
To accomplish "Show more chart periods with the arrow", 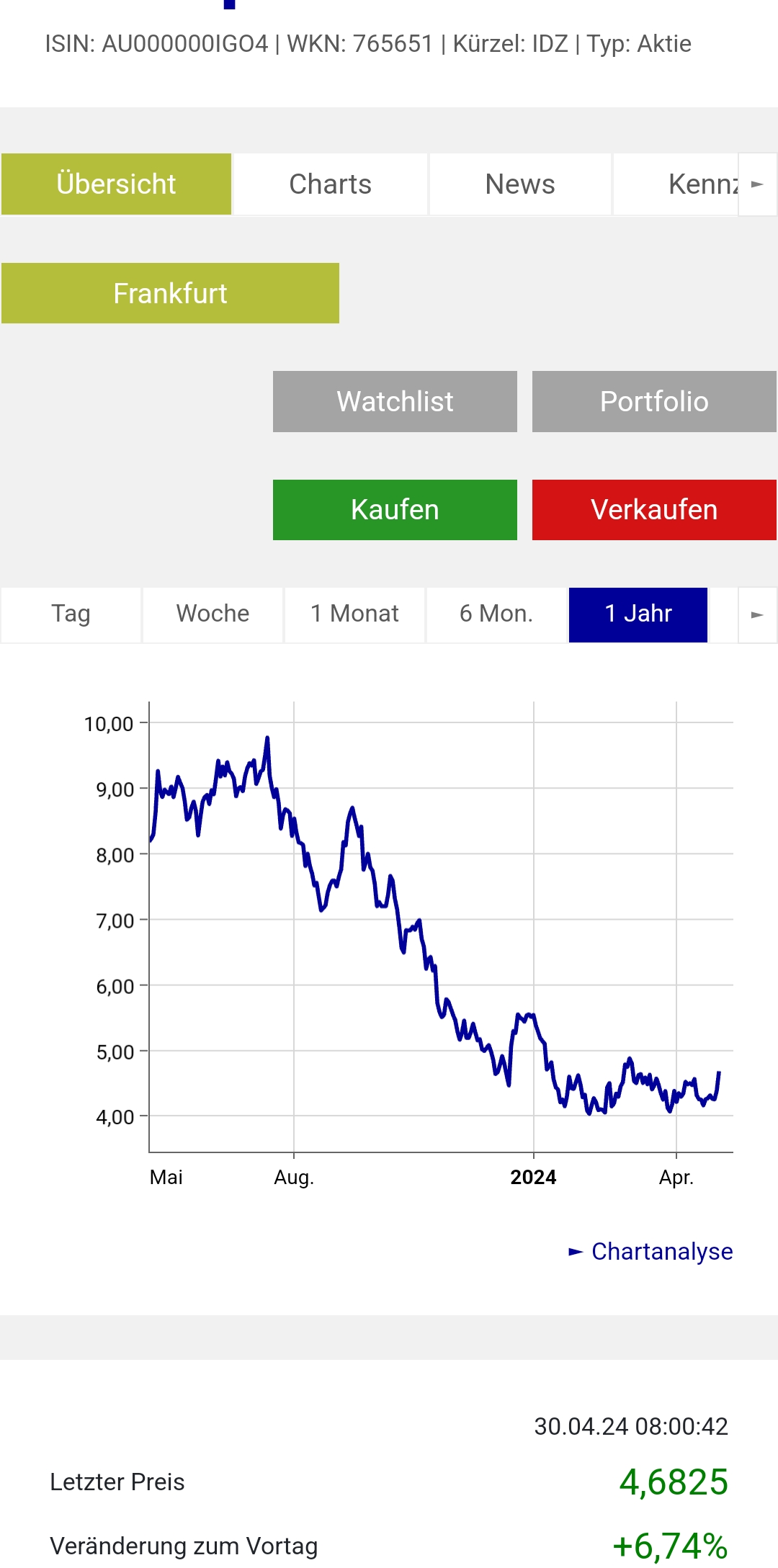I will (x=758, y=614).
